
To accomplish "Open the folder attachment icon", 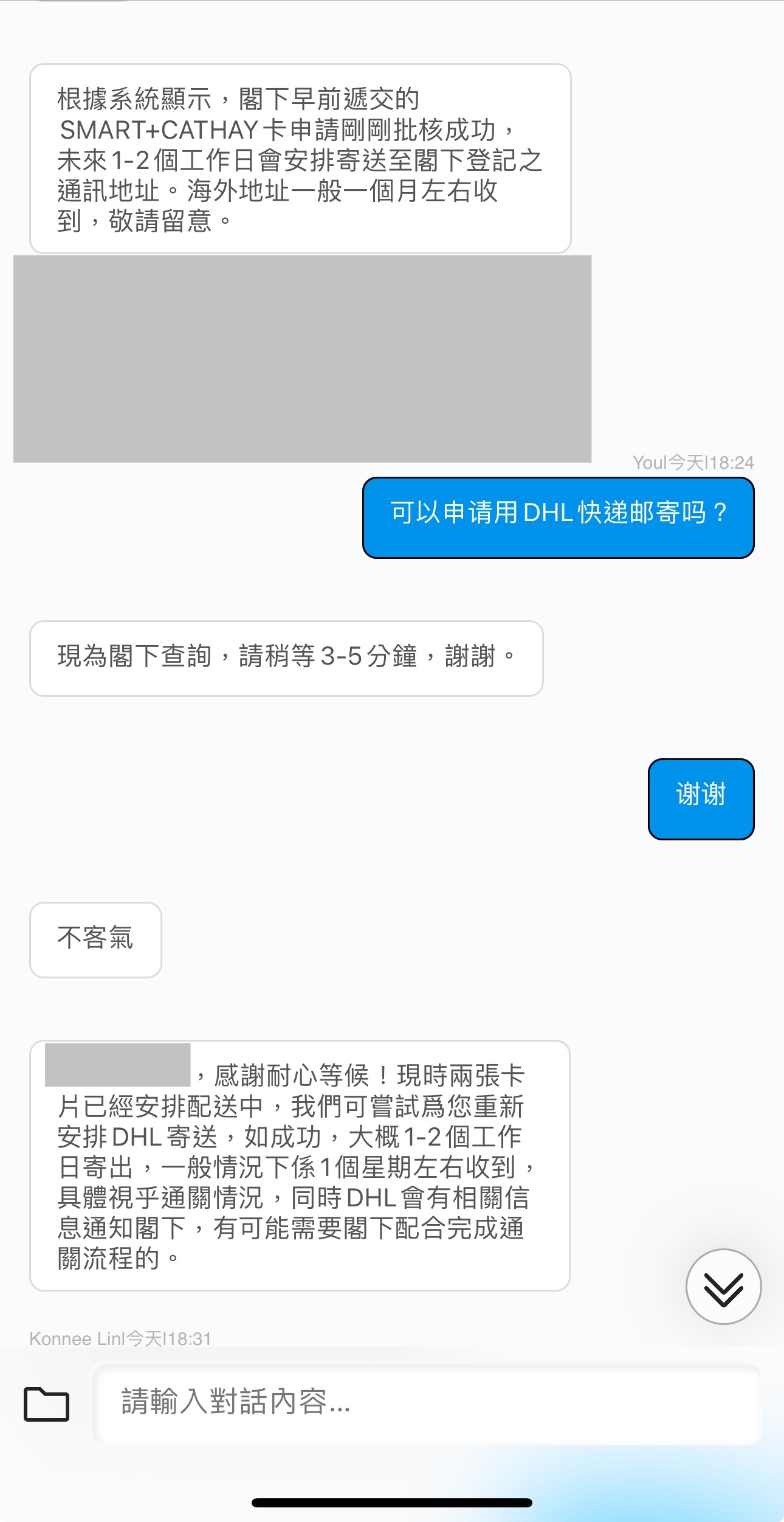I will pyautogui.click(x=46, y=1403).
